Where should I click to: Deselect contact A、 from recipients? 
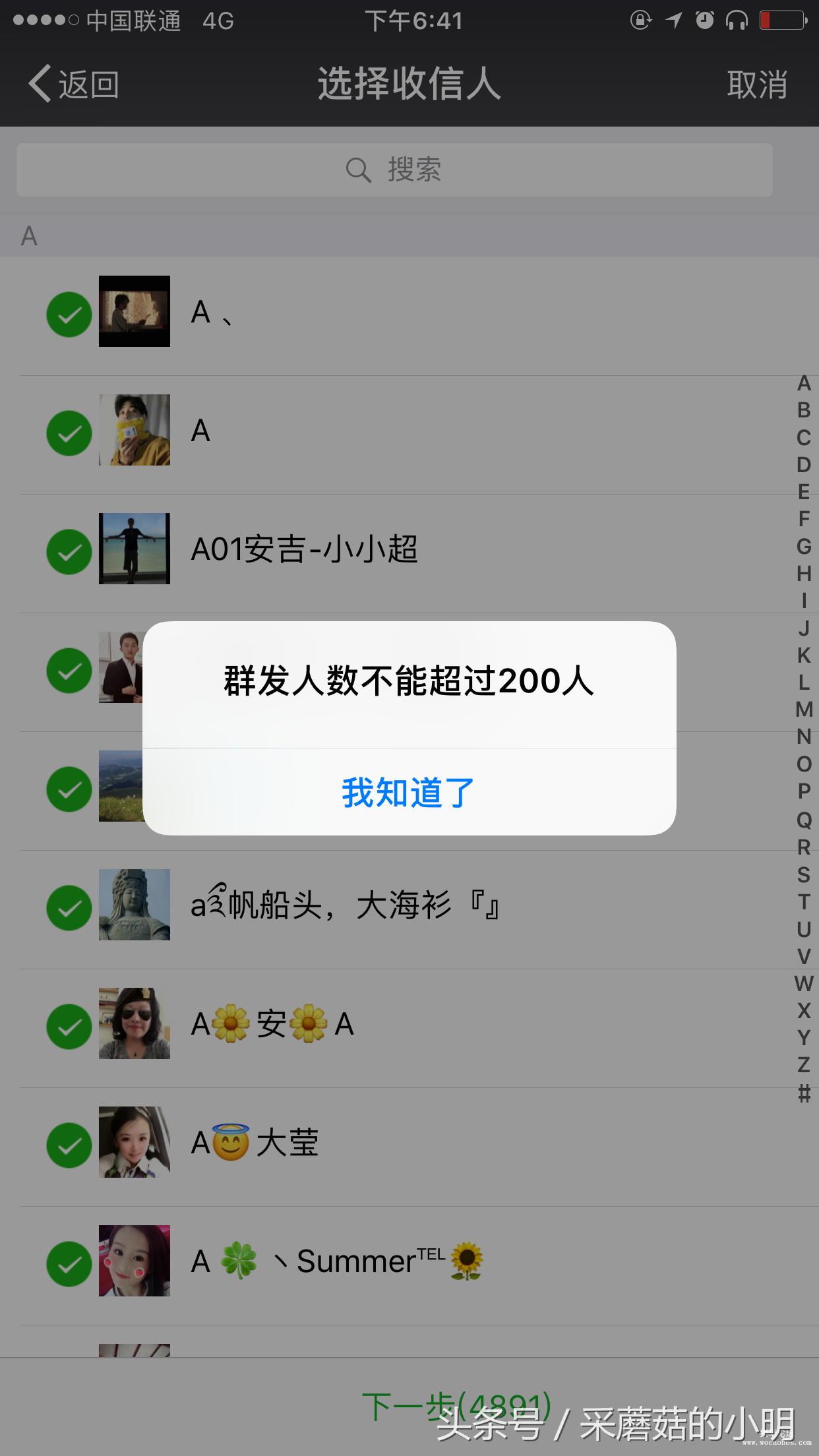pos(69,314)
